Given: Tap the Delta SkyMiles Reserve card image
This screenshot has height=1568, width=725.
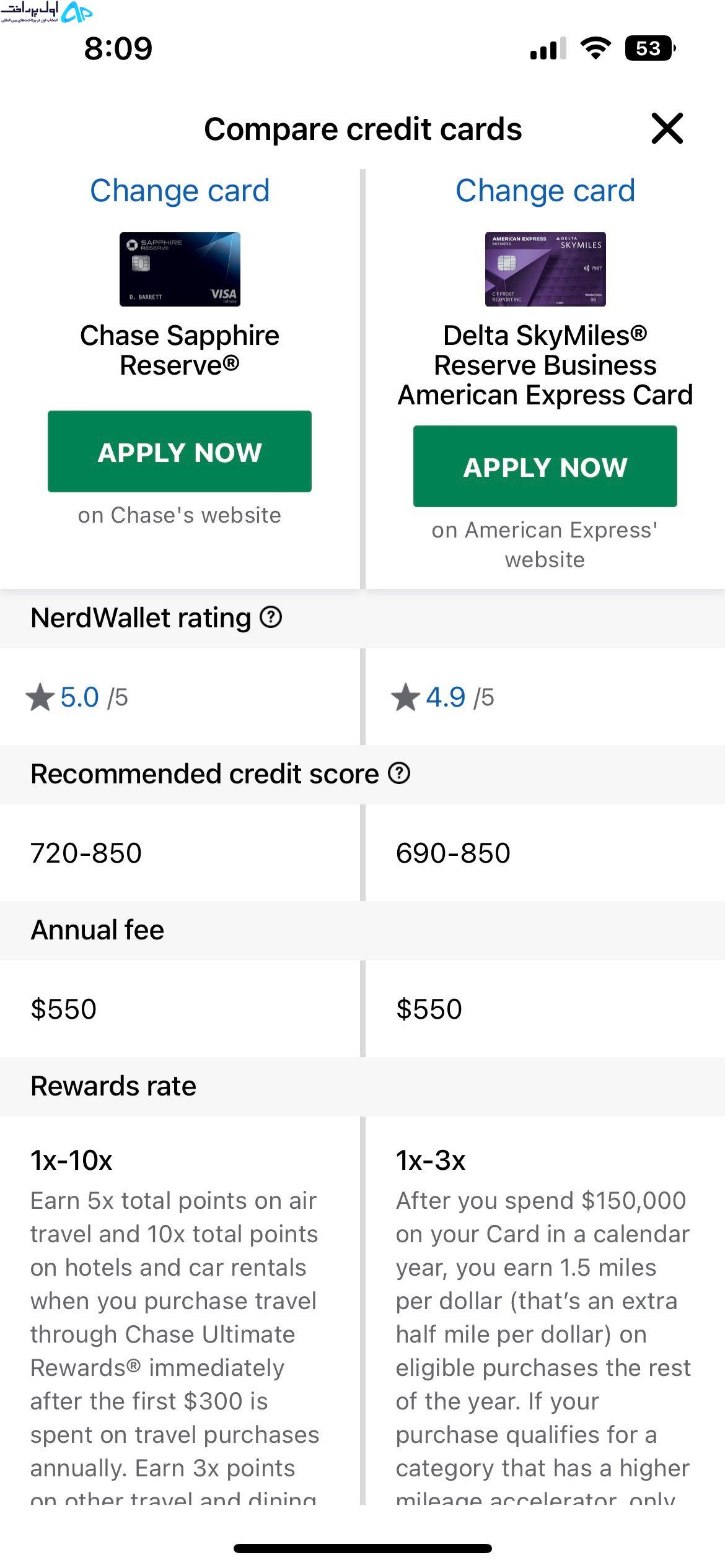Looking at the screenshot, I should click(545, 269).
